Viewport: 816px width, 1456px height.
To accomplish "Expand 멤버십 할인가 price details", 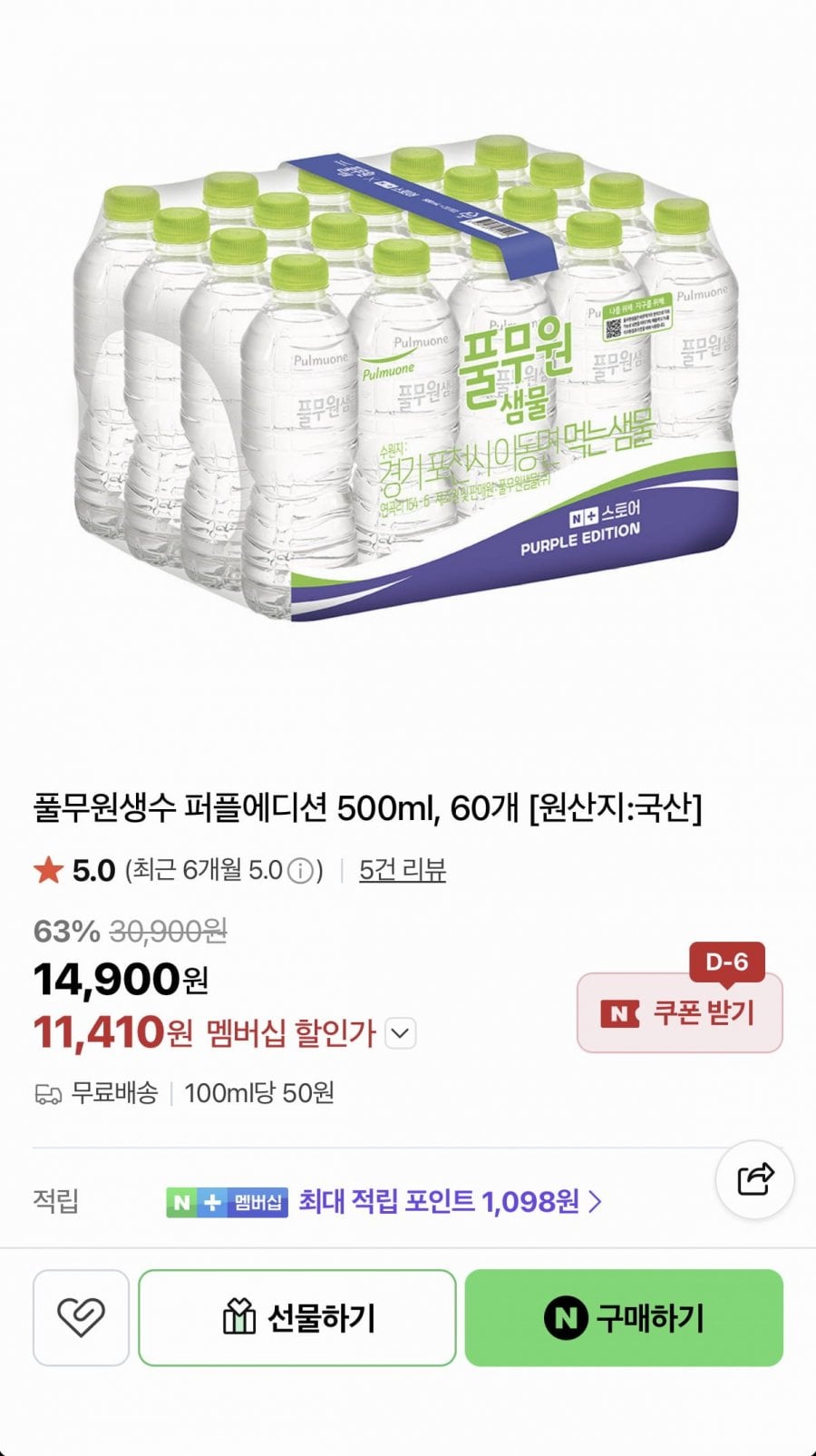I will 401,1033.
